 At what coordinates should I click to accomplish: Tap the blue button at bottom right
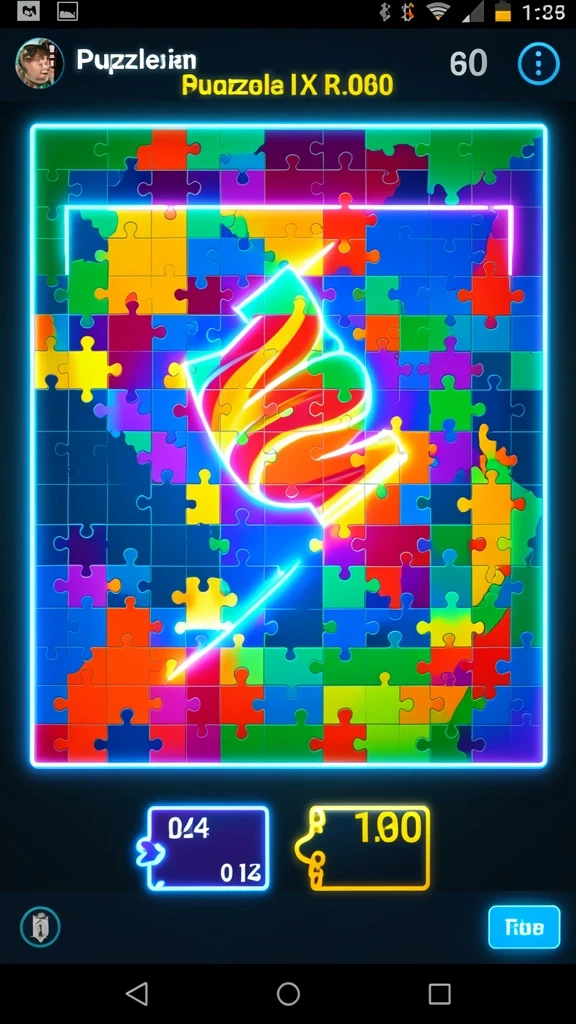click(x=524, y=927)
